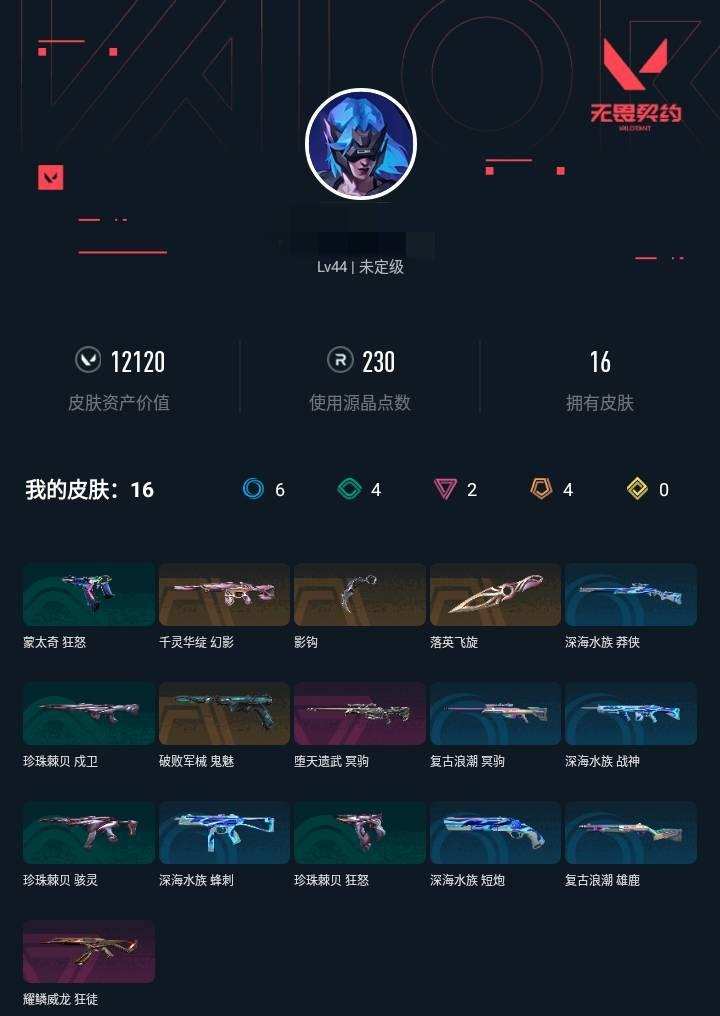Select the 耀鳞威龙 狂徒 skin thumbnail
This screenshot has width=720, height=1016.
tap(87, 950)
